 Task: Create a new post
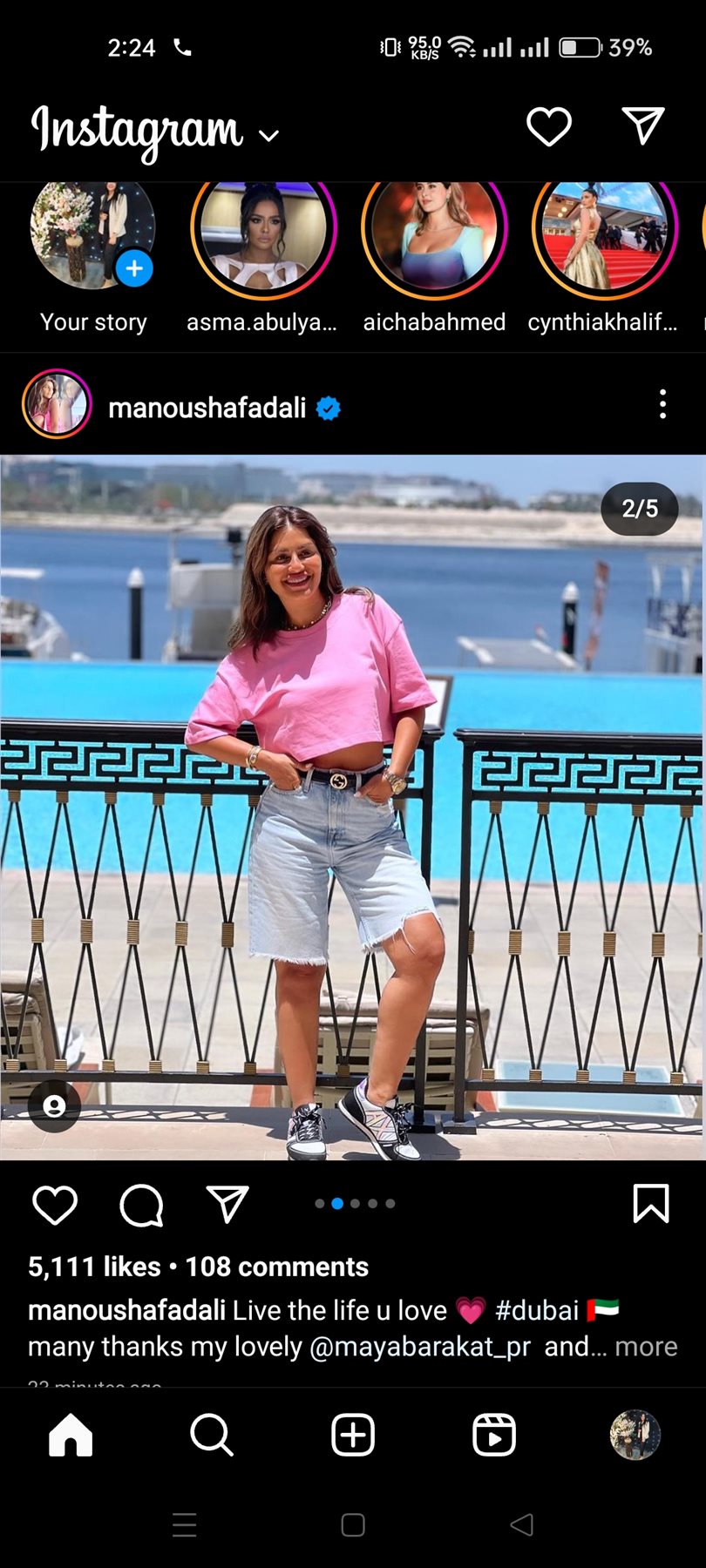coord(353,1435)
